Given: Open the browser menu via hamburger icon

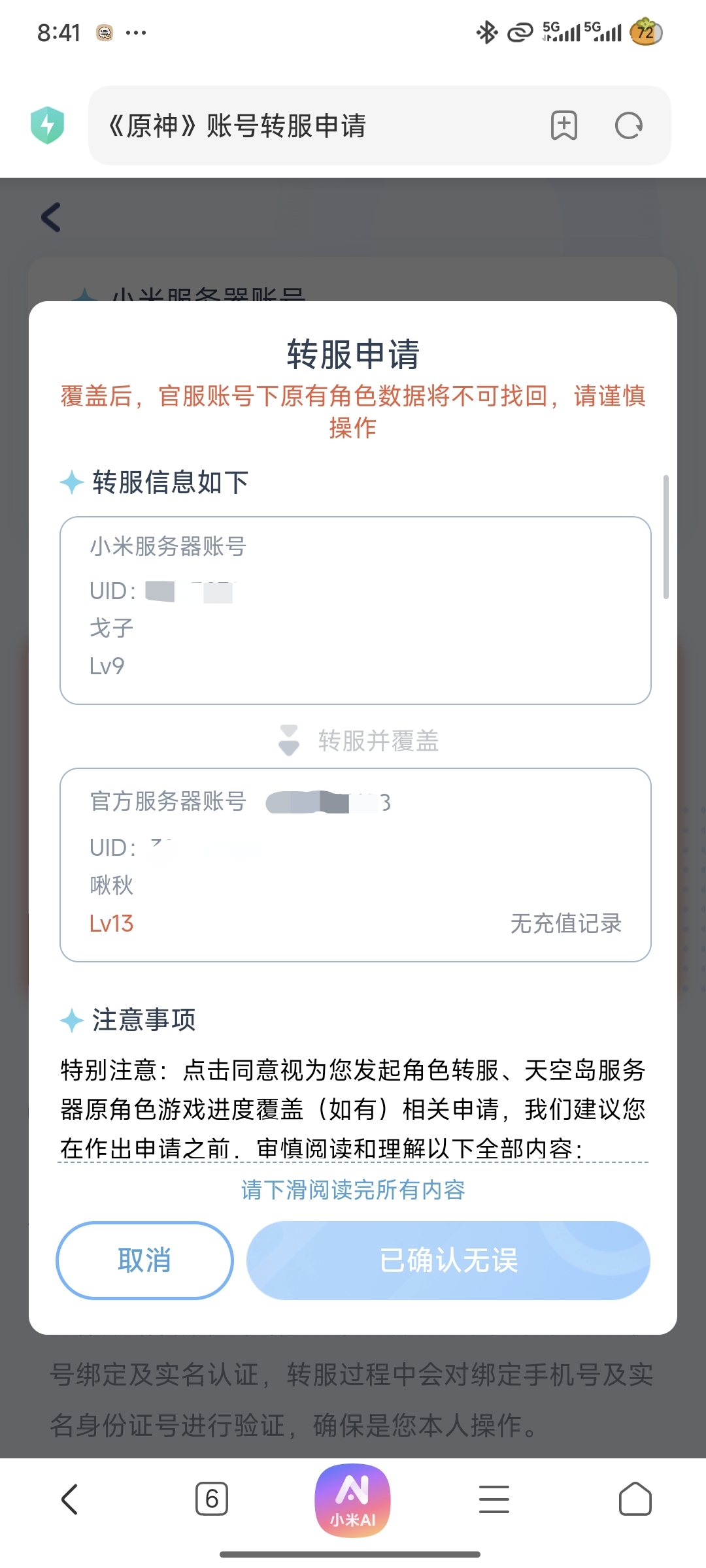Looking at the screenshot, I should point(494,1499).
